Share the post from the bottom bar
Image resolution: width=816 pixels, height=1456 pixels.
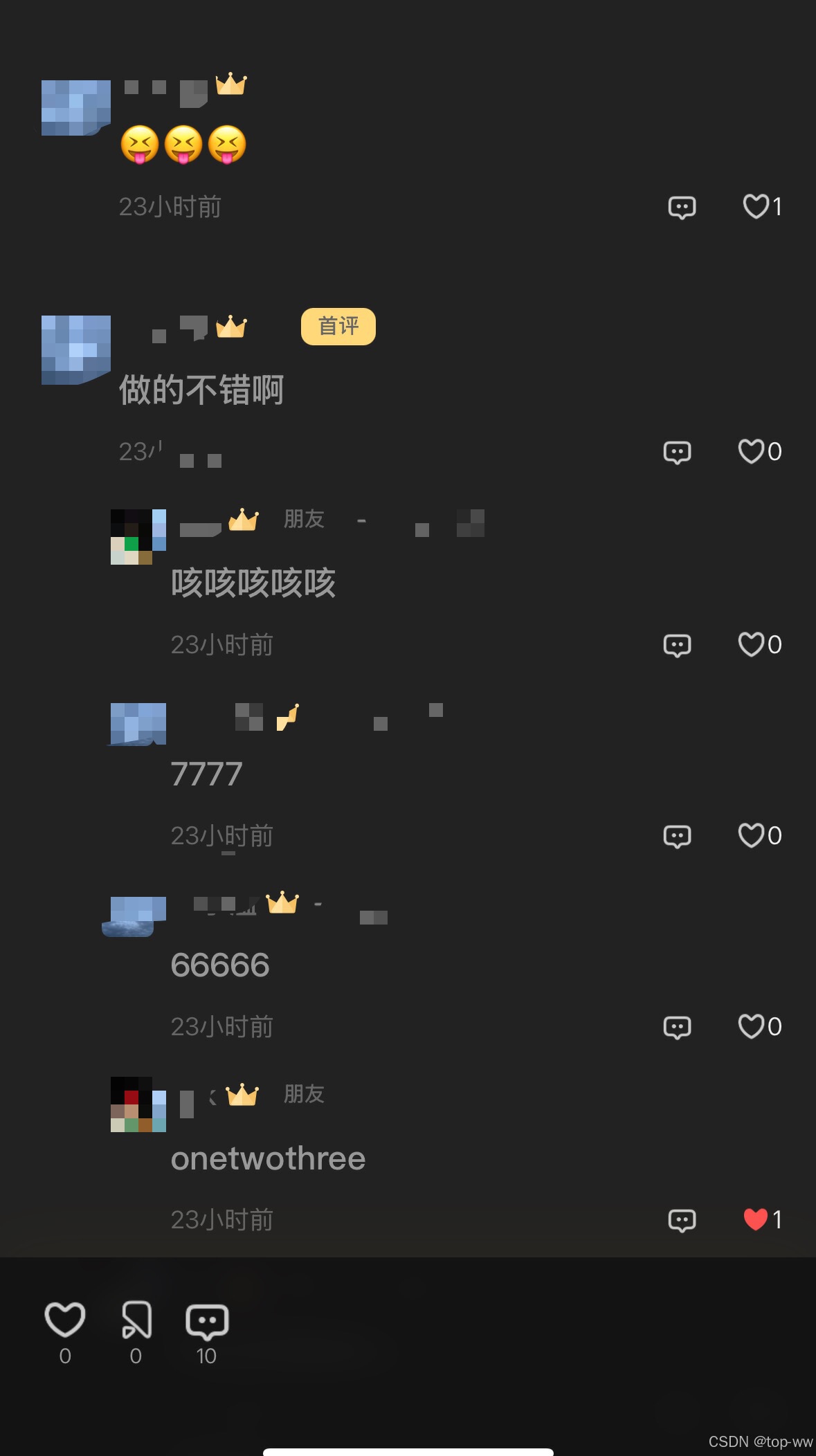click(x=136, y=1320)
